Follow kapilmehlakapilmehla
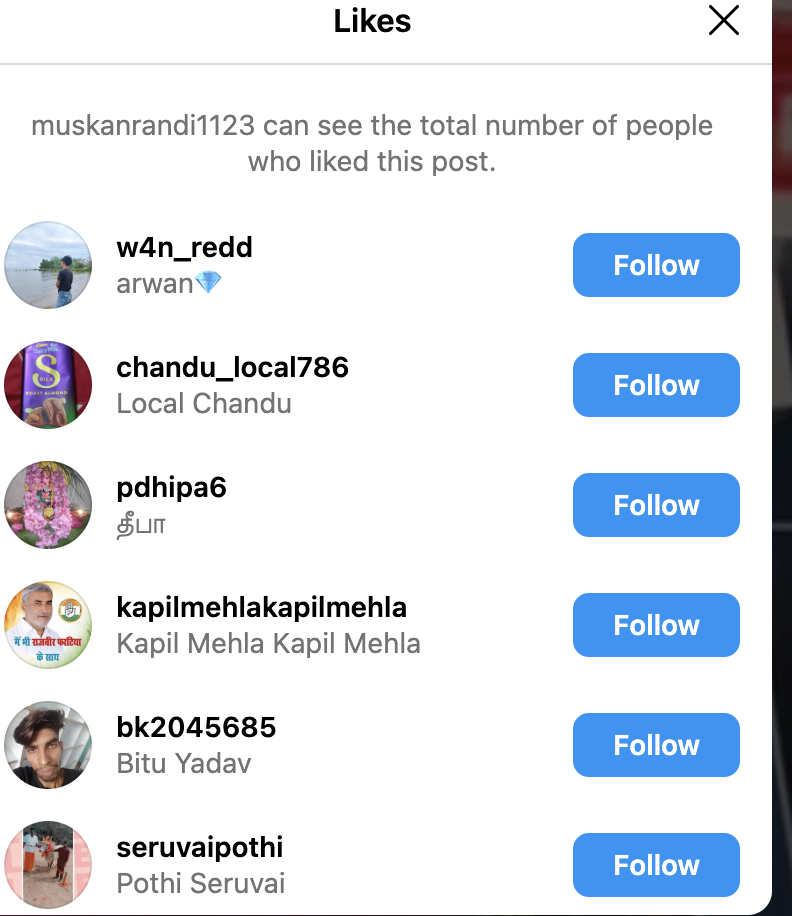 (x=656, y=625)
